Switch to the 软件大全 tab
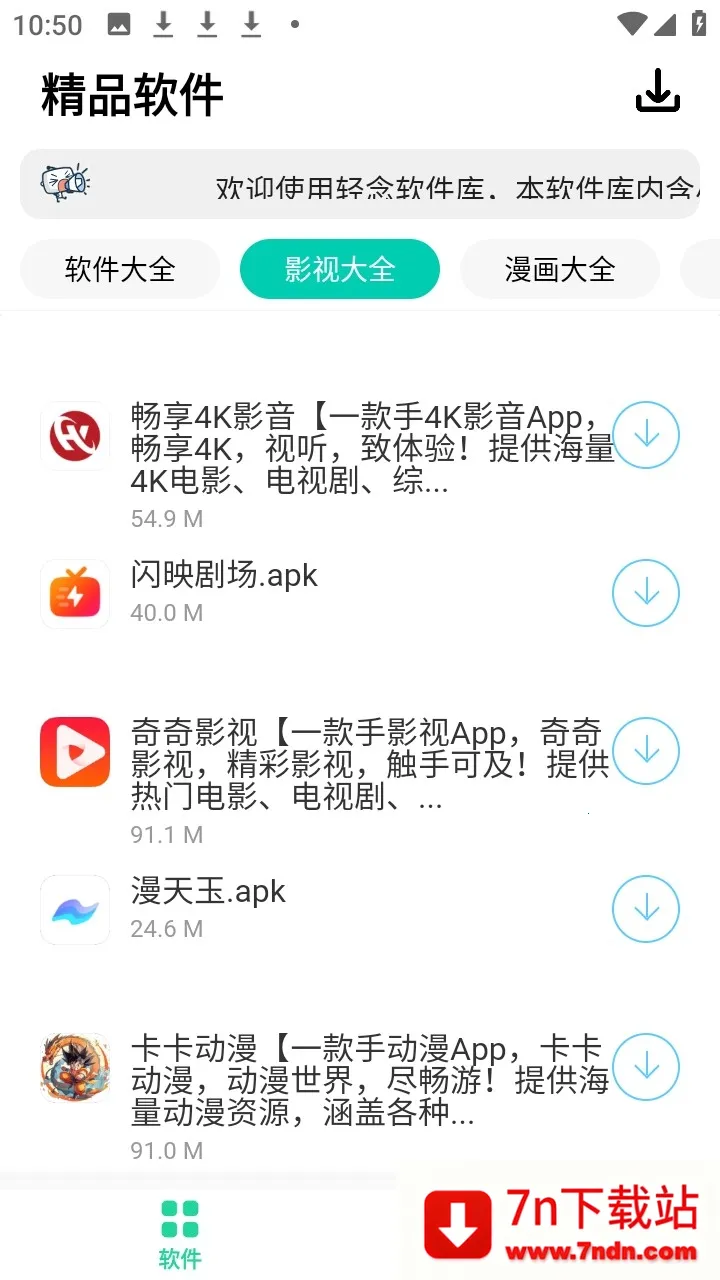 tap(120, 269)
